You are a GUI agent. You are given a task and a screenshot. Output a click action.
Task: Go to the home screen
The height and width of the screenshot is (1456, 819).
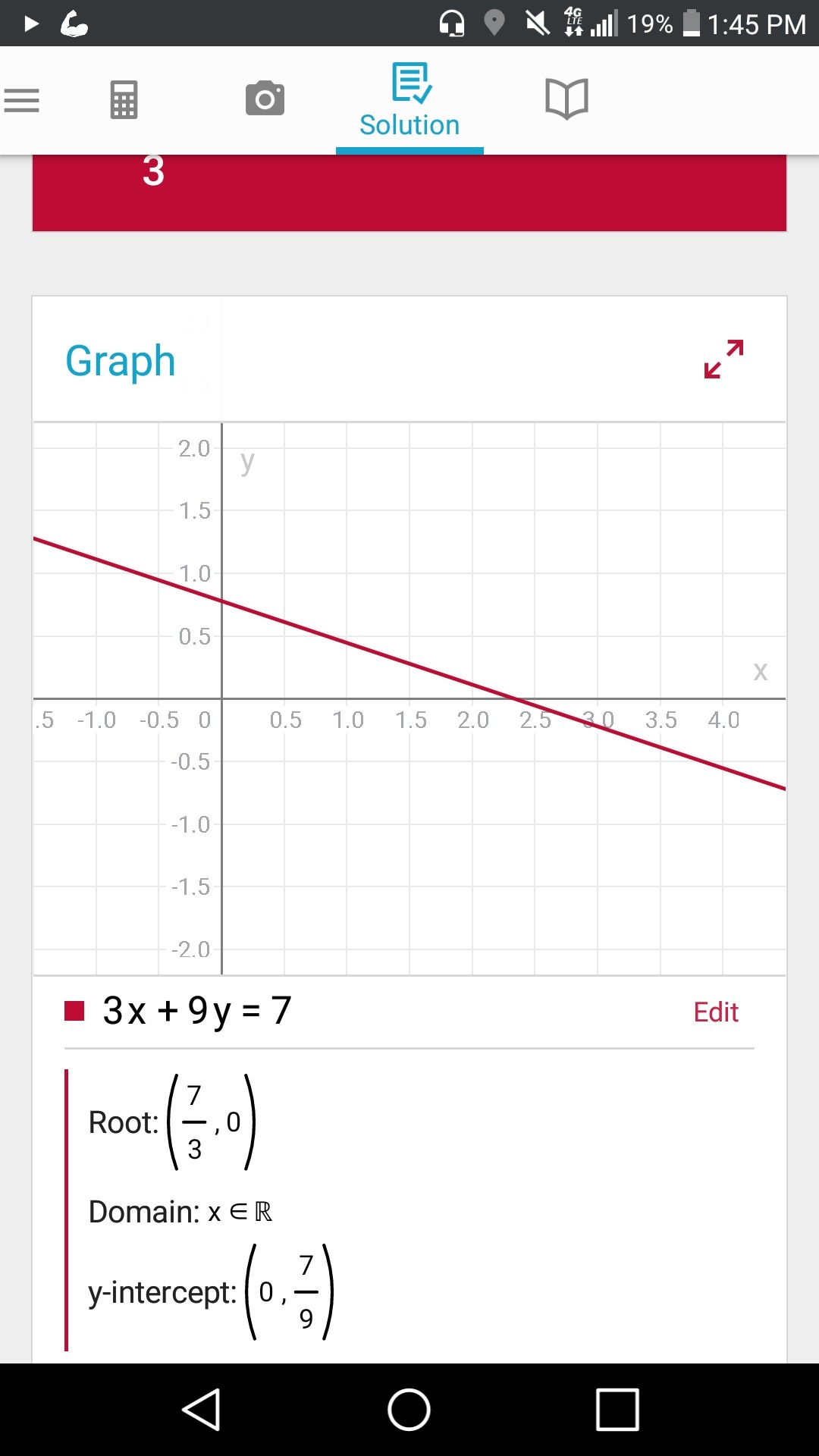coord(409,1410)
